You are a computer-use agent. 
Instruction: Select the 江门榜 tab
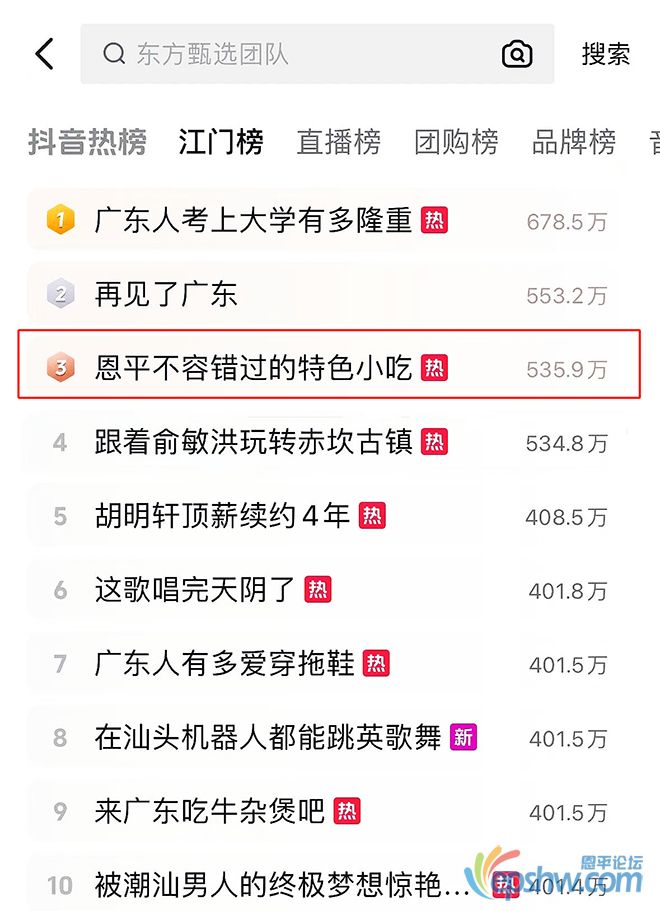[221, 142]
